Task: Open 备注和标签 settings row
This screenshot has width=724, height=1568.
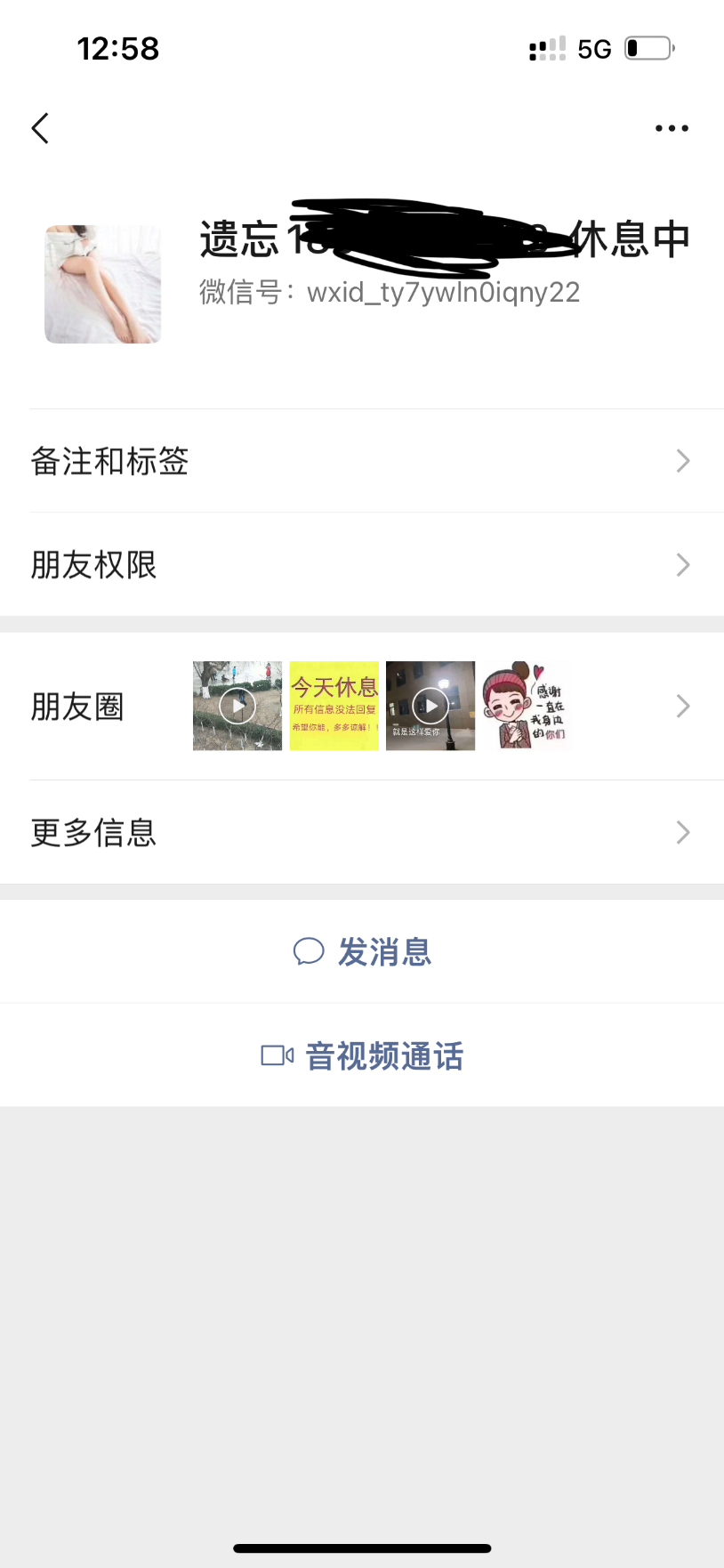Action: coord(362,461)
